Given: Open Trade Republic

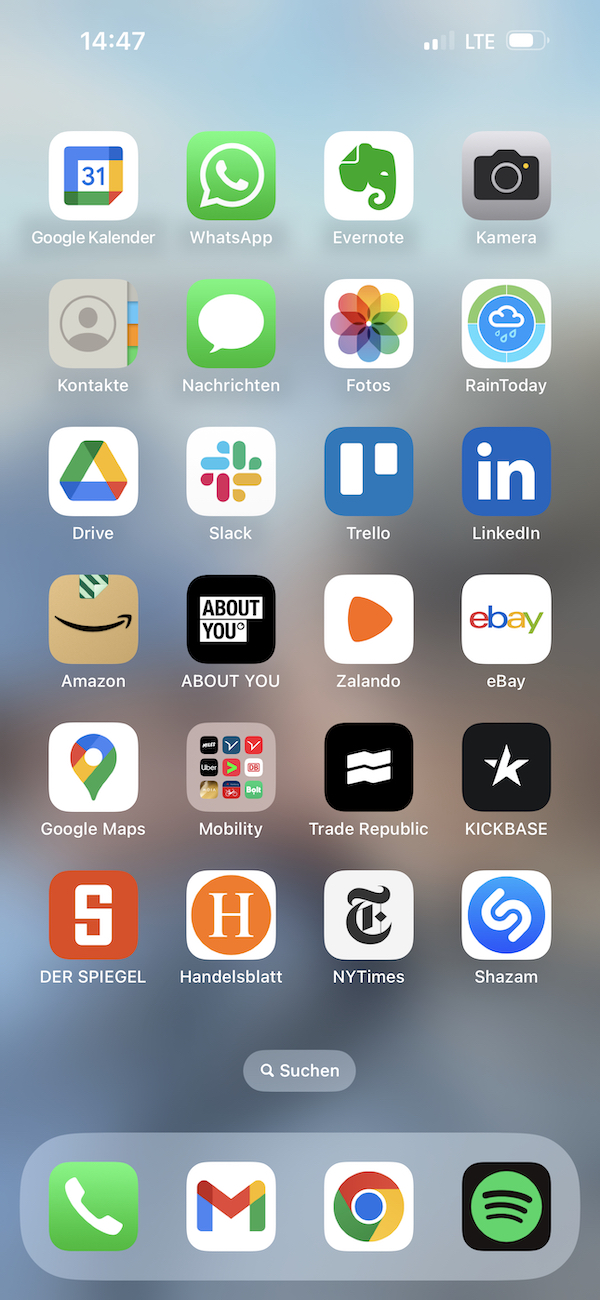Looking at the screenshot, I should [x=369, y=768].
